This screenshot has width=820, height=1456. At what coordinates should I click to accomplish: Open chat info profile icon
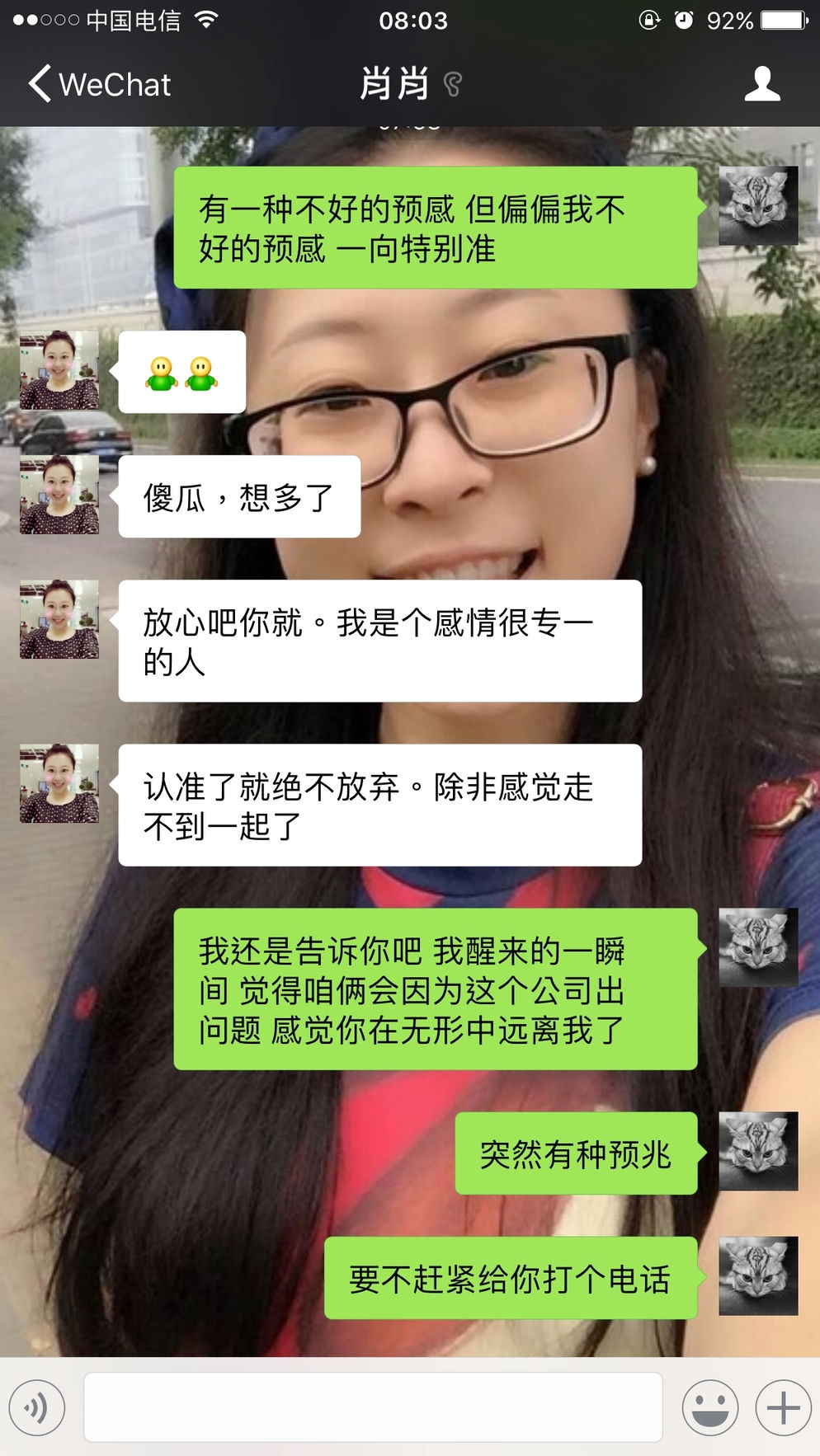tap(761, 84)
